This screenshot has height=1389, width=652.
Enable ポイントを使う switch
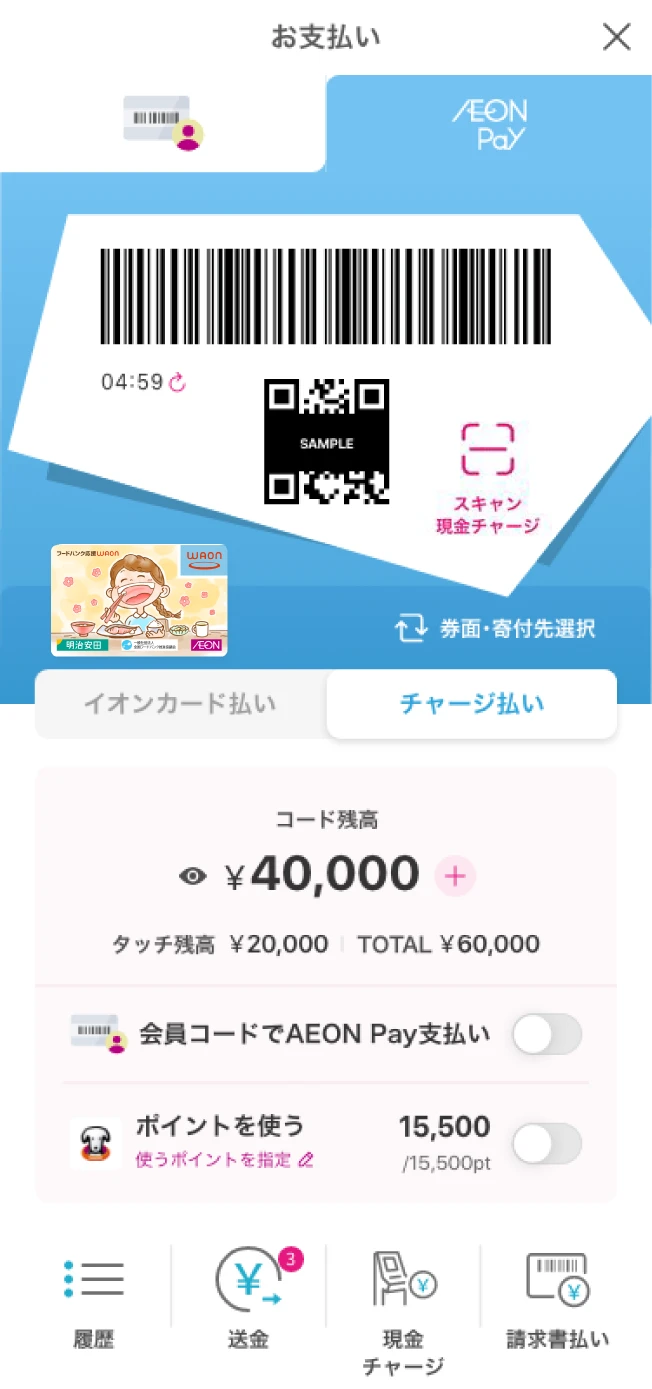[546, 1144]
